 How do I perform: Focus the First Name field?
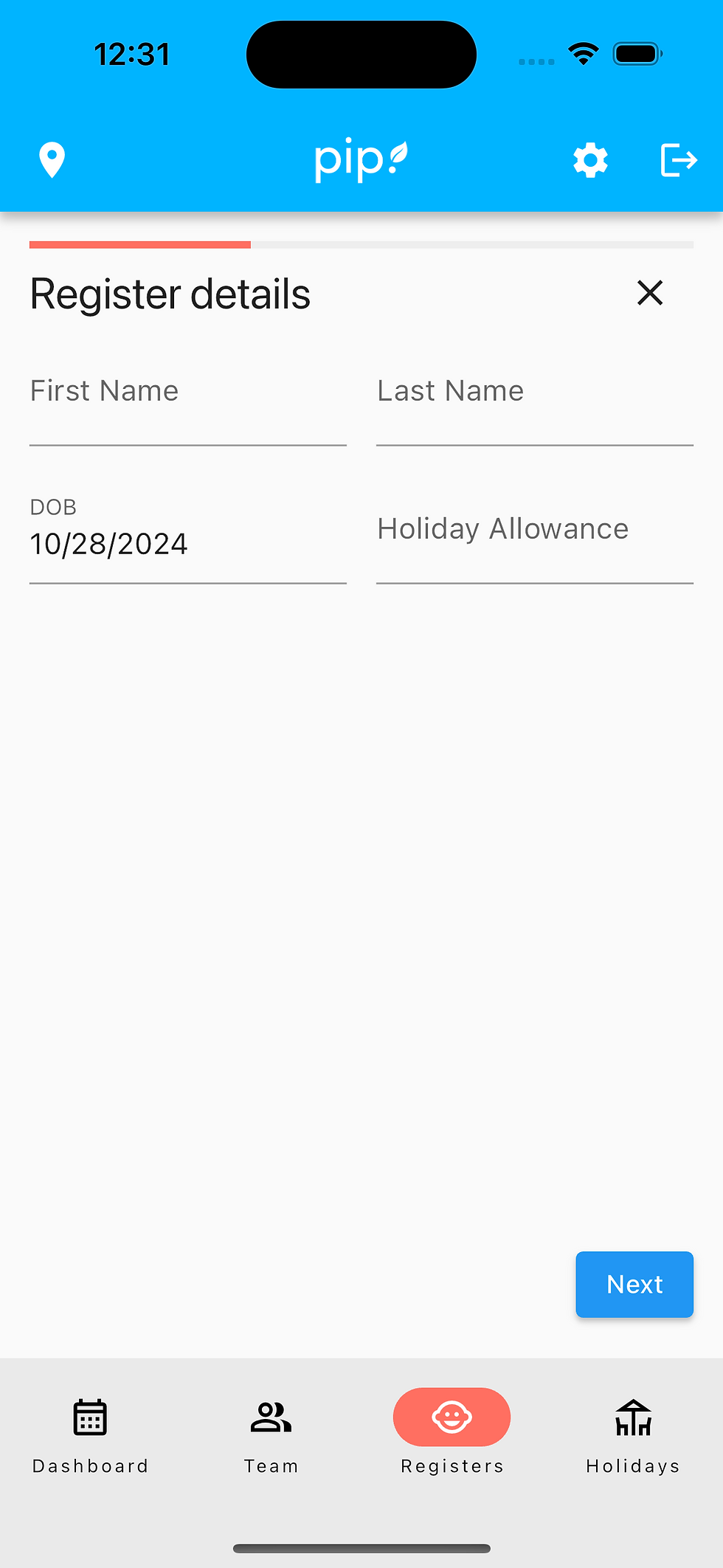pyautogui.click(x=187, y=406)
